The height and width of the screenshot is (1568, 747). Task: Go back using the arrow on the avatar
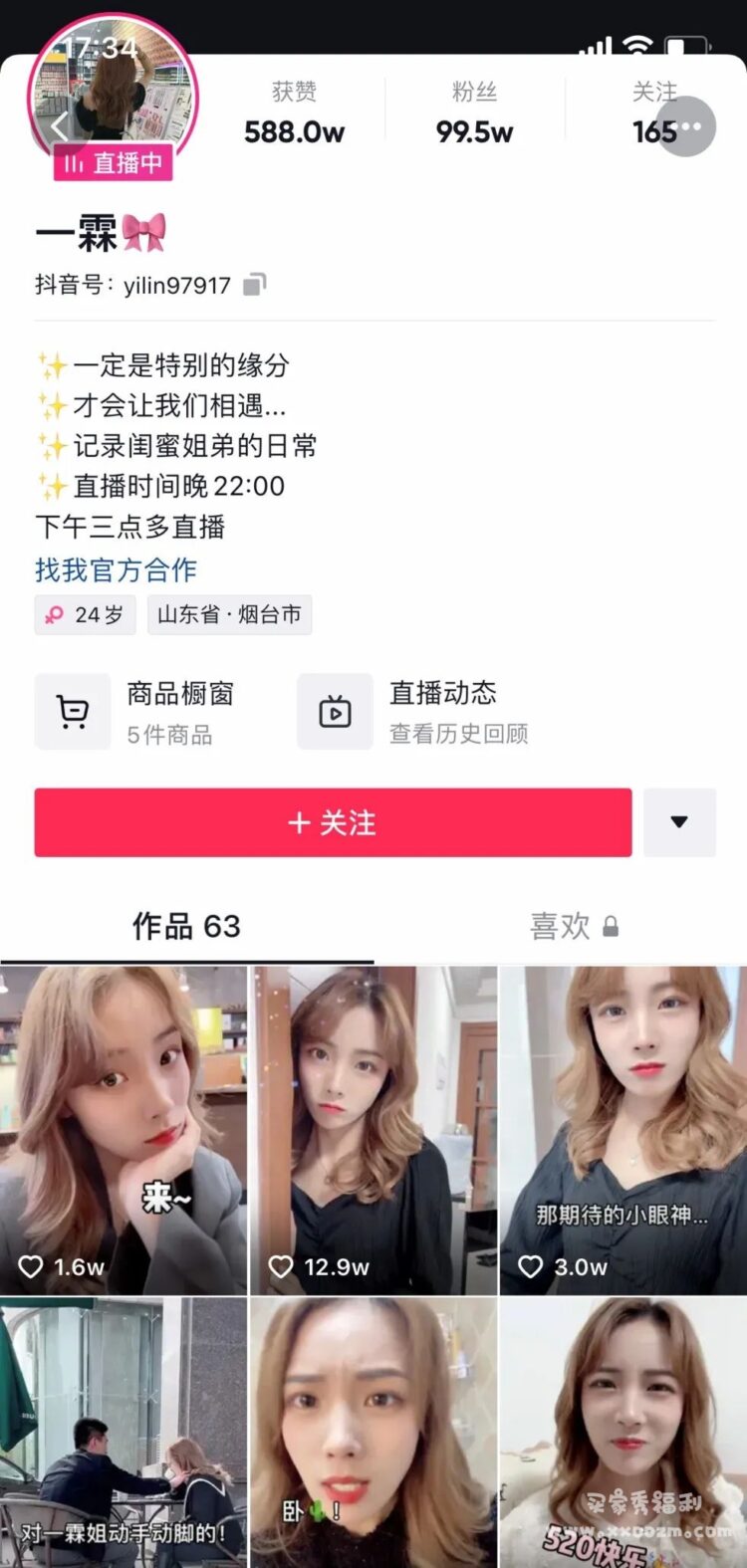(59, 125)
